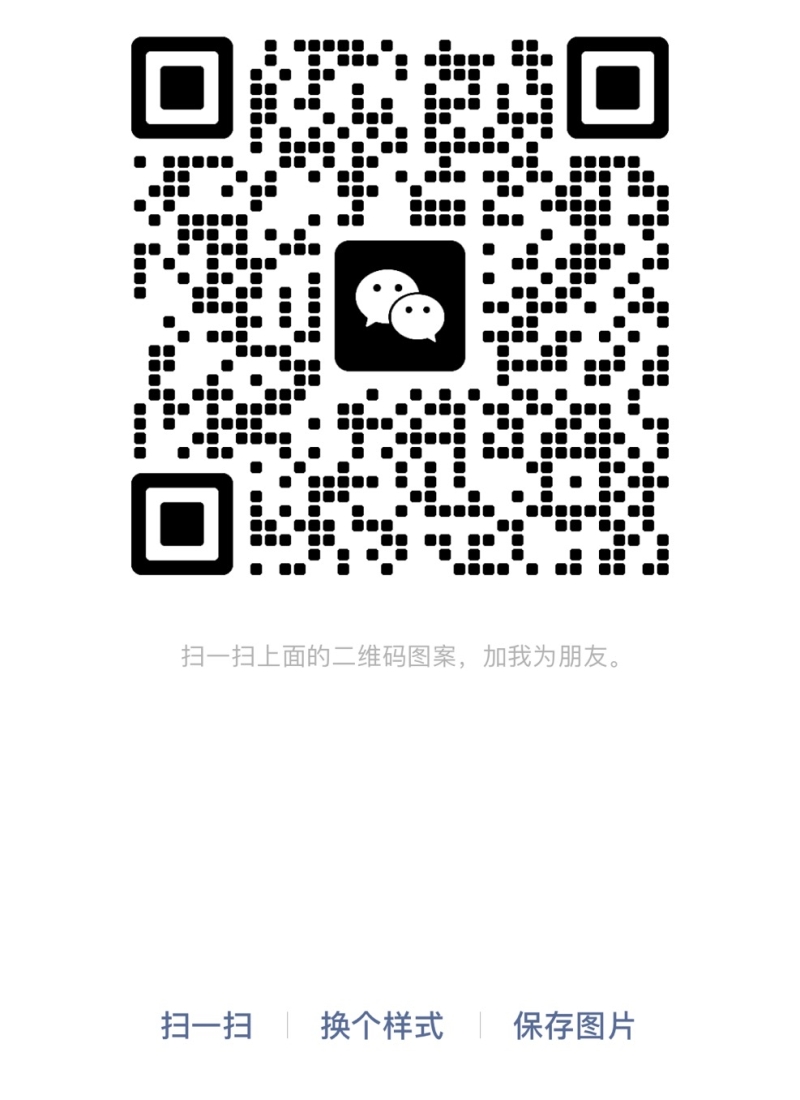Change the QR style with 换个样式

pyautogui.click(x=382, y=1026)
